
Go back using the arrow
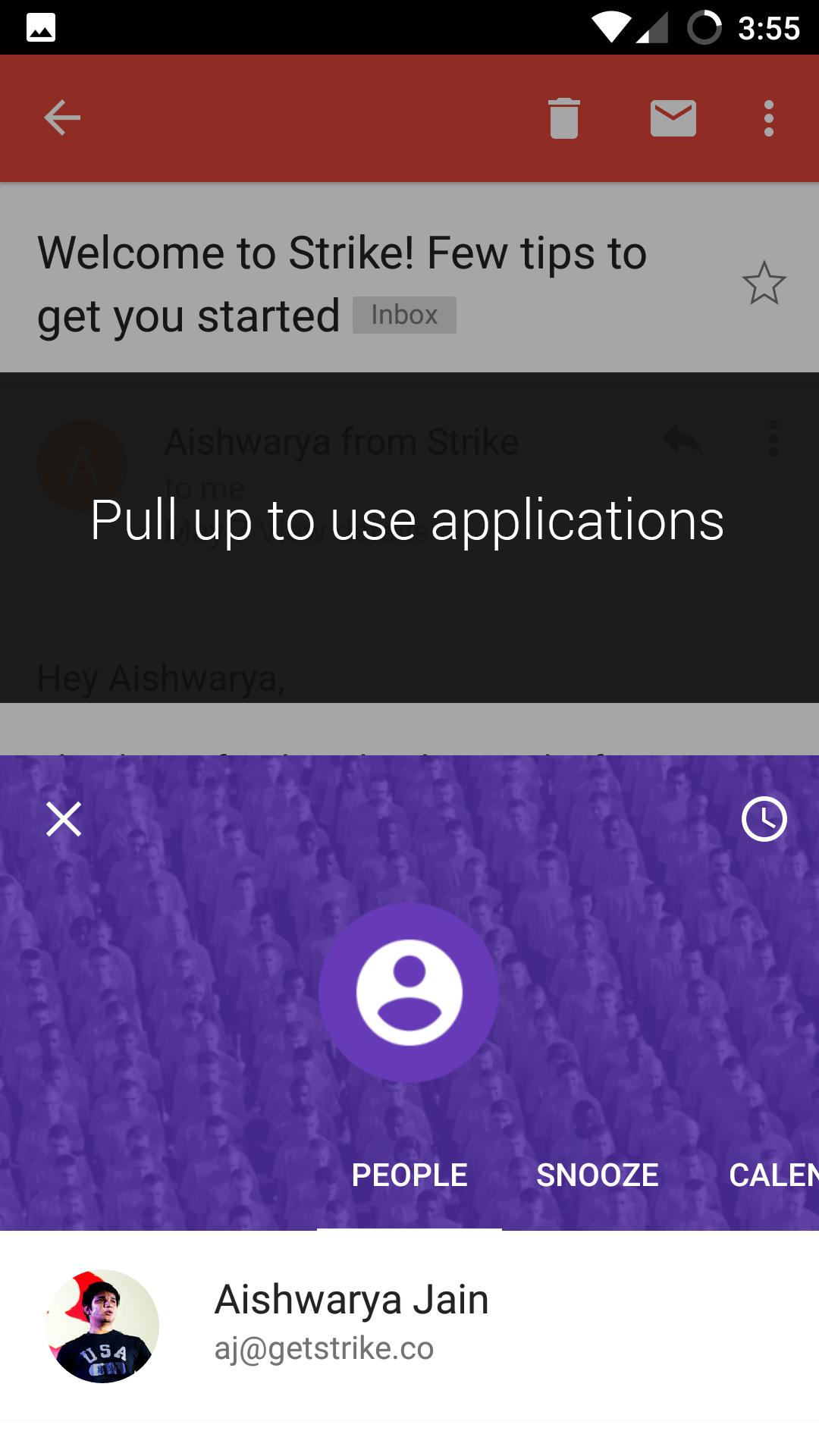pyautogui.click(x=62, y=118)
